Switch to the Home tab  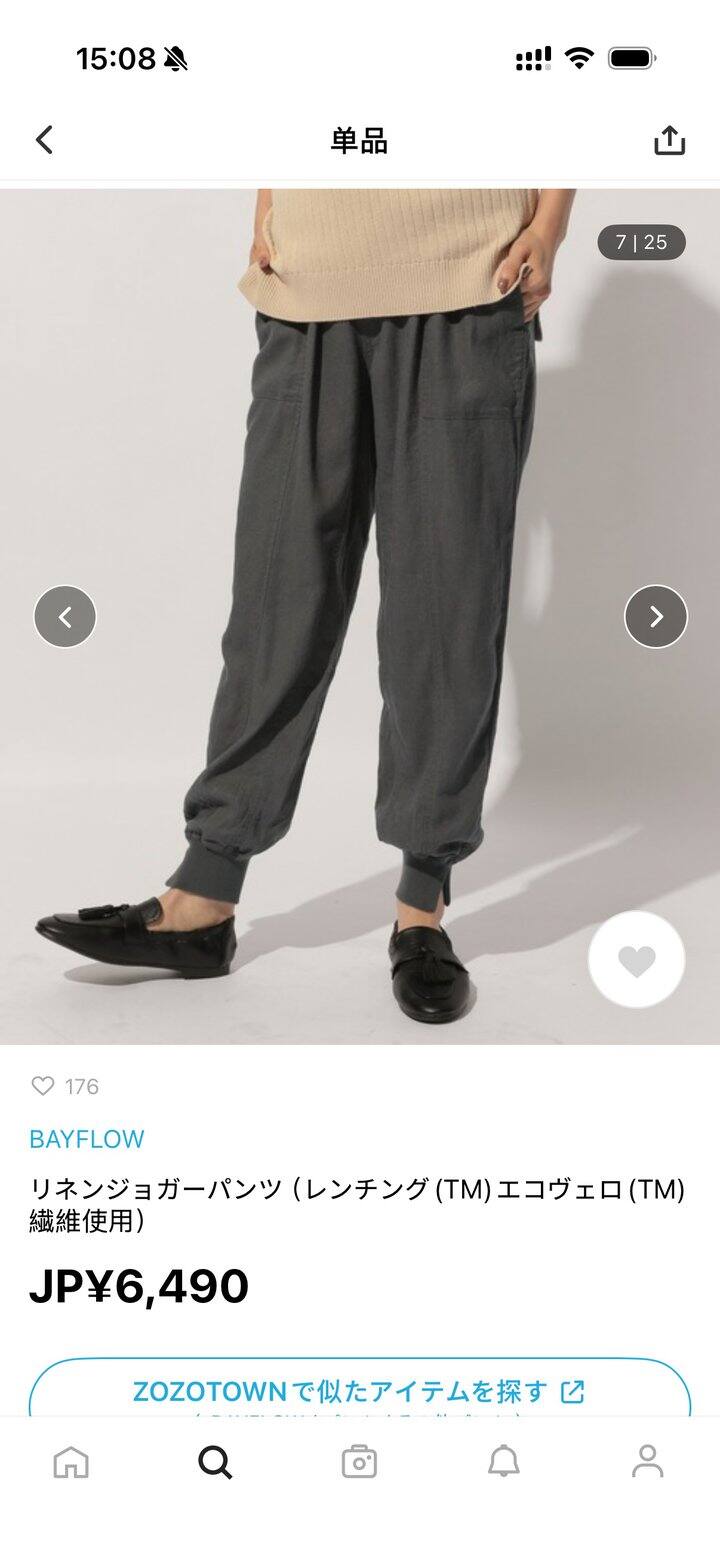point(71,1462)
